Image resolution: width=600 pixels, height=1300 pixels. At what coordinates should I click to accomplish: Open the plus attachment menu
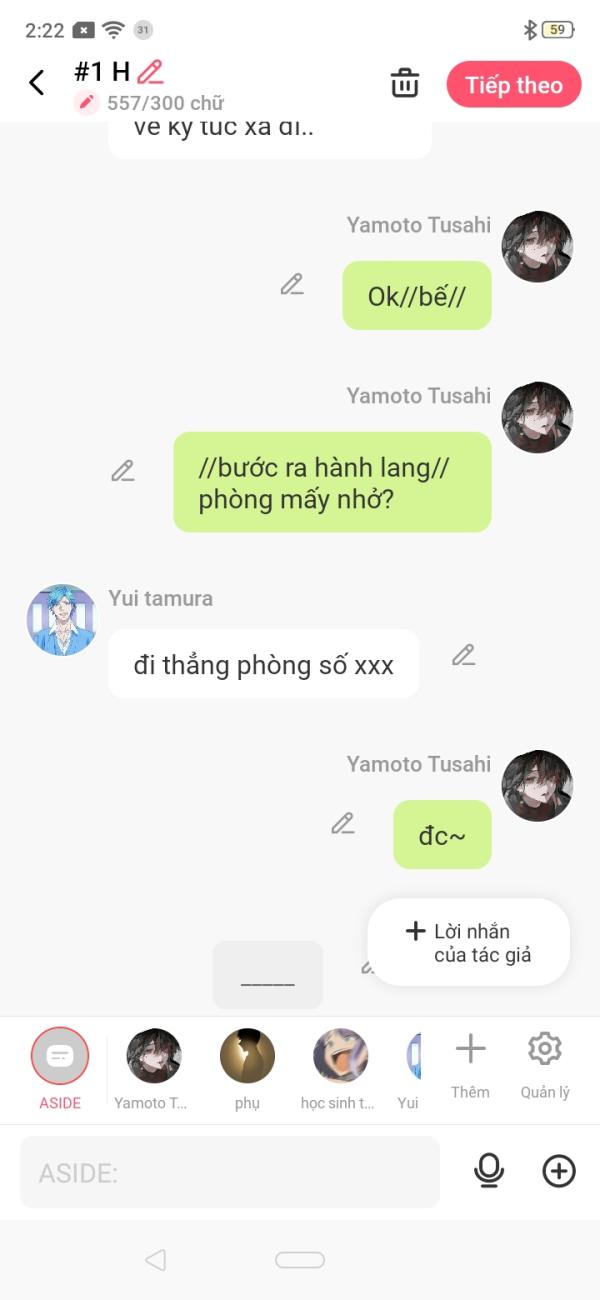coord(559,1171)
